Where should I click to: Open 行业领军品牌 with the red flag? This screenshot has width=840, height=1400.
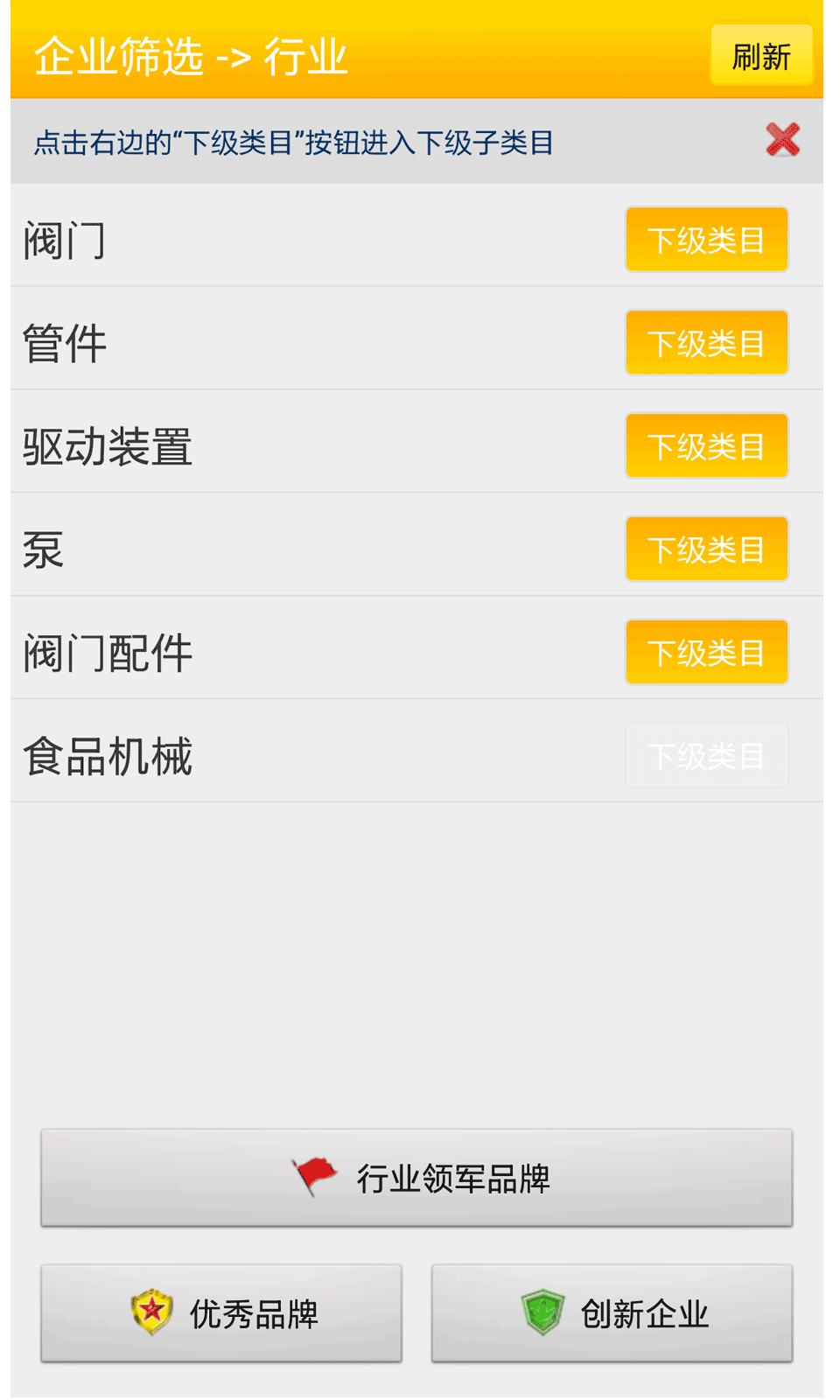pyautogui.click(x=416, y=1178)
